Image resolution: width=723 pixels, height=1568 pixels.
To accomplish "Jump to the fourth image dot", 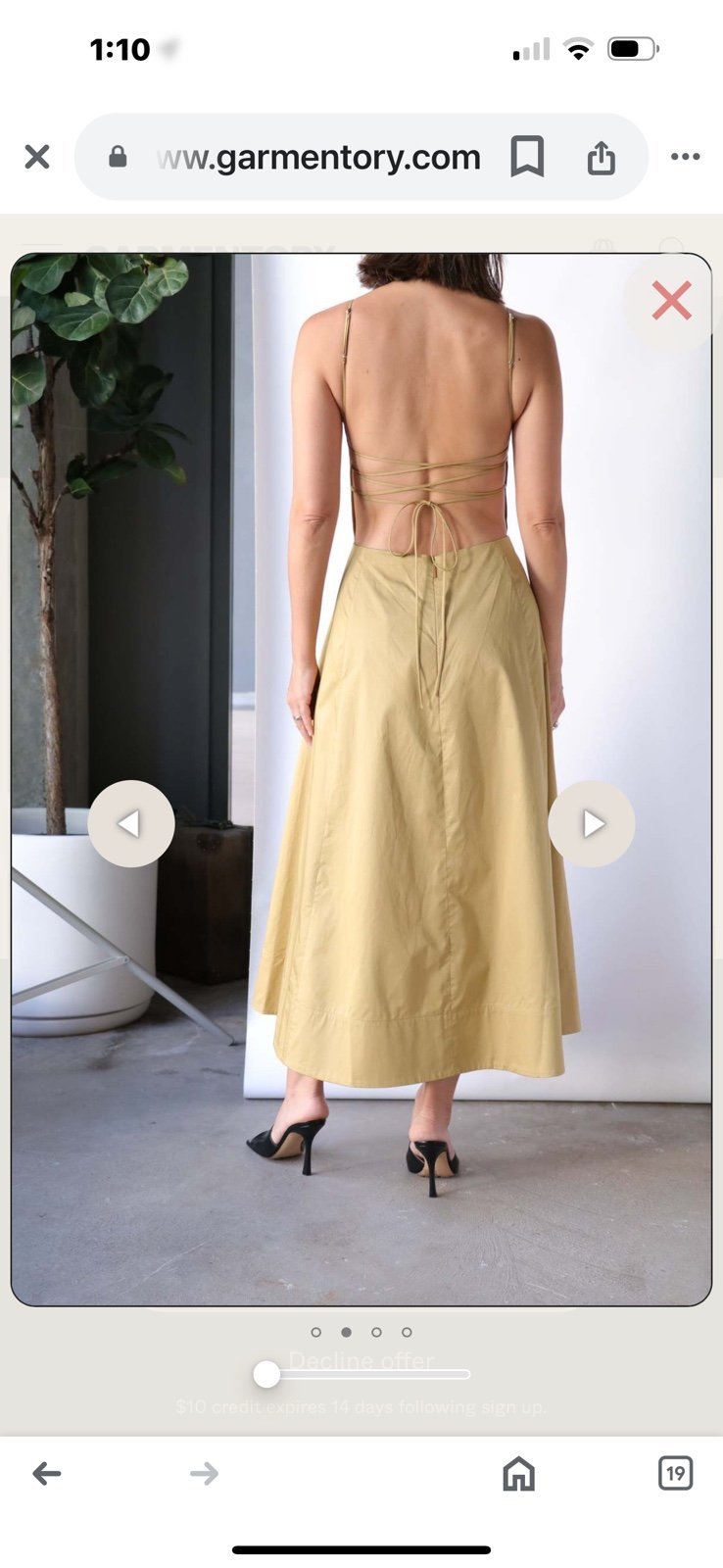I will 407,1332.
